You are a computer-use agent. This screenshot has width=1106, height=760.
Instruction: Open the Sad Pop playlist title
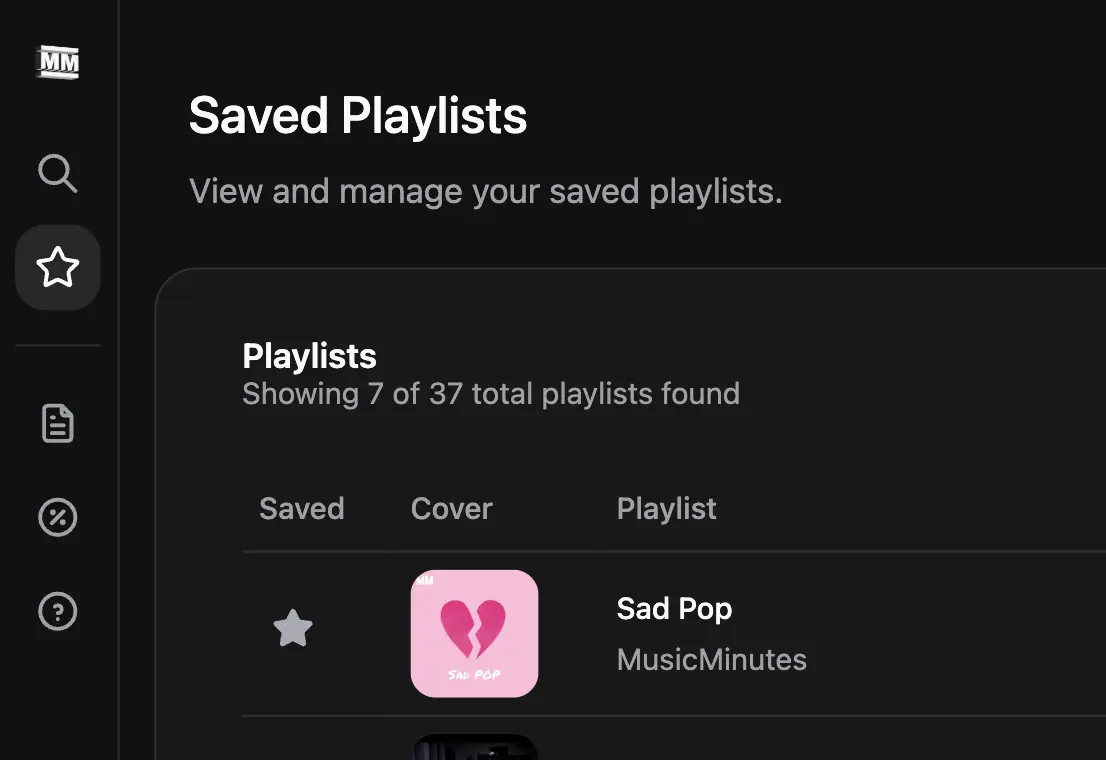pyautogui.click(x=674, y=608)
